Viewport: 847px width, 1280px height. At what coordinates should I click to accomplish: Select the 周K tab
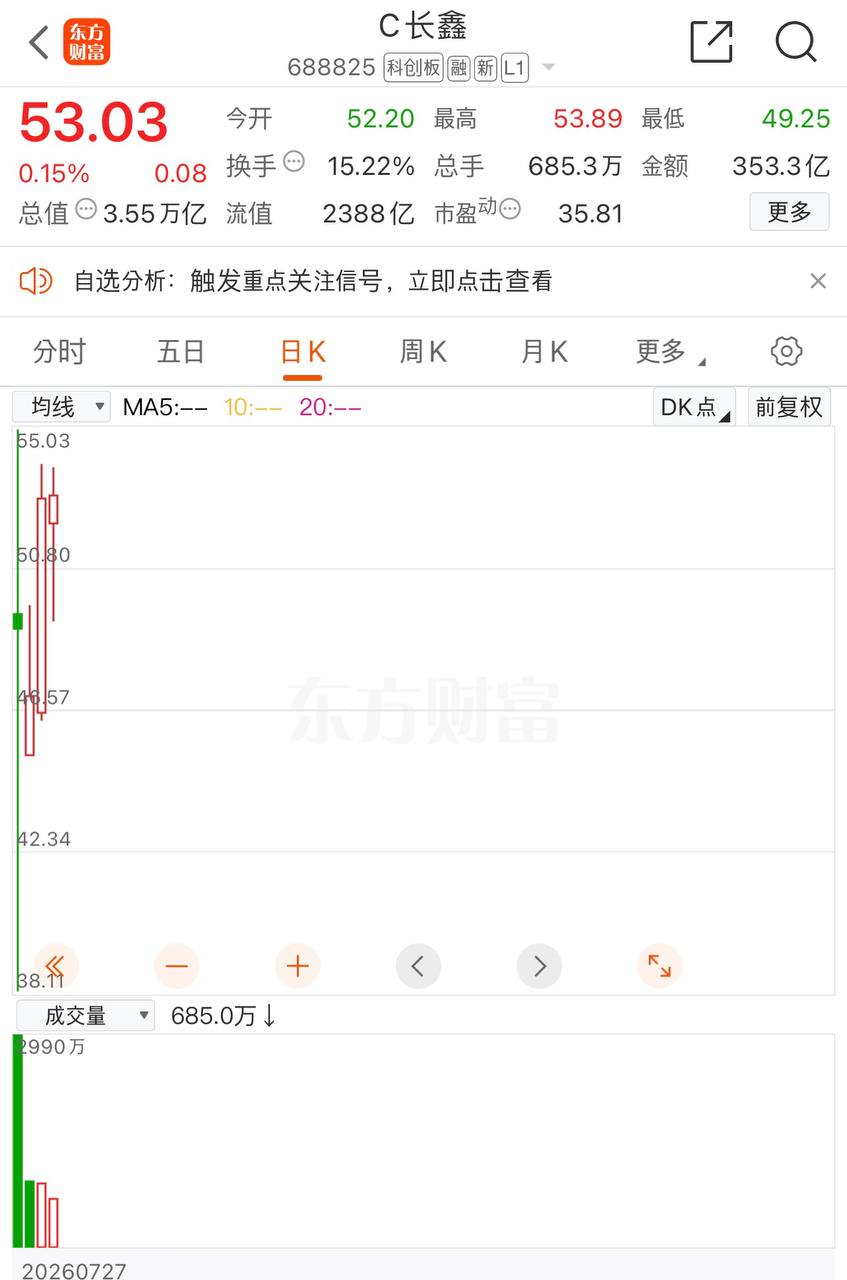tap(423, 352)
